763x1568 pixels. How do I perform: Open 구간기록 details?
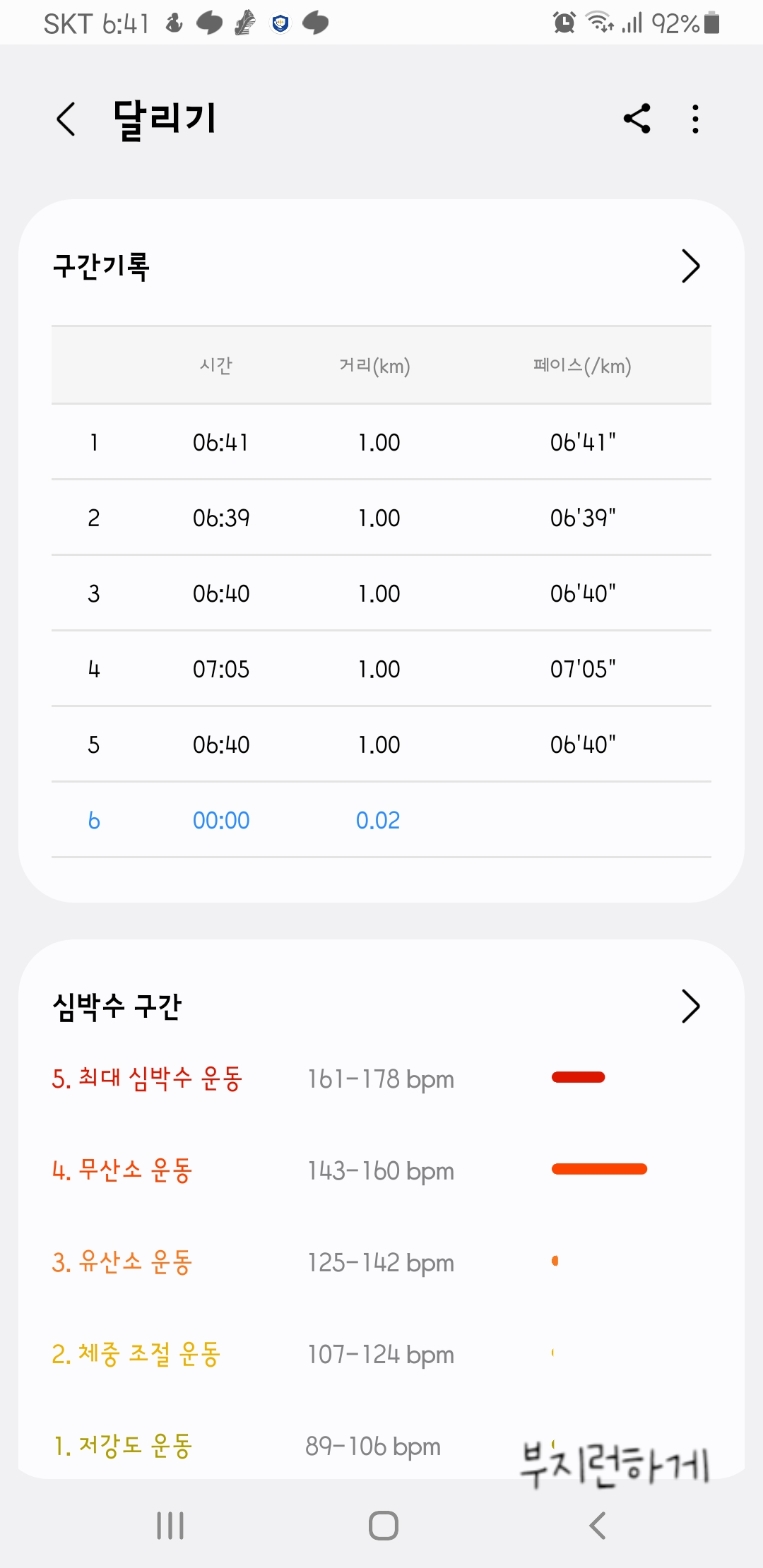coord(690,266)
